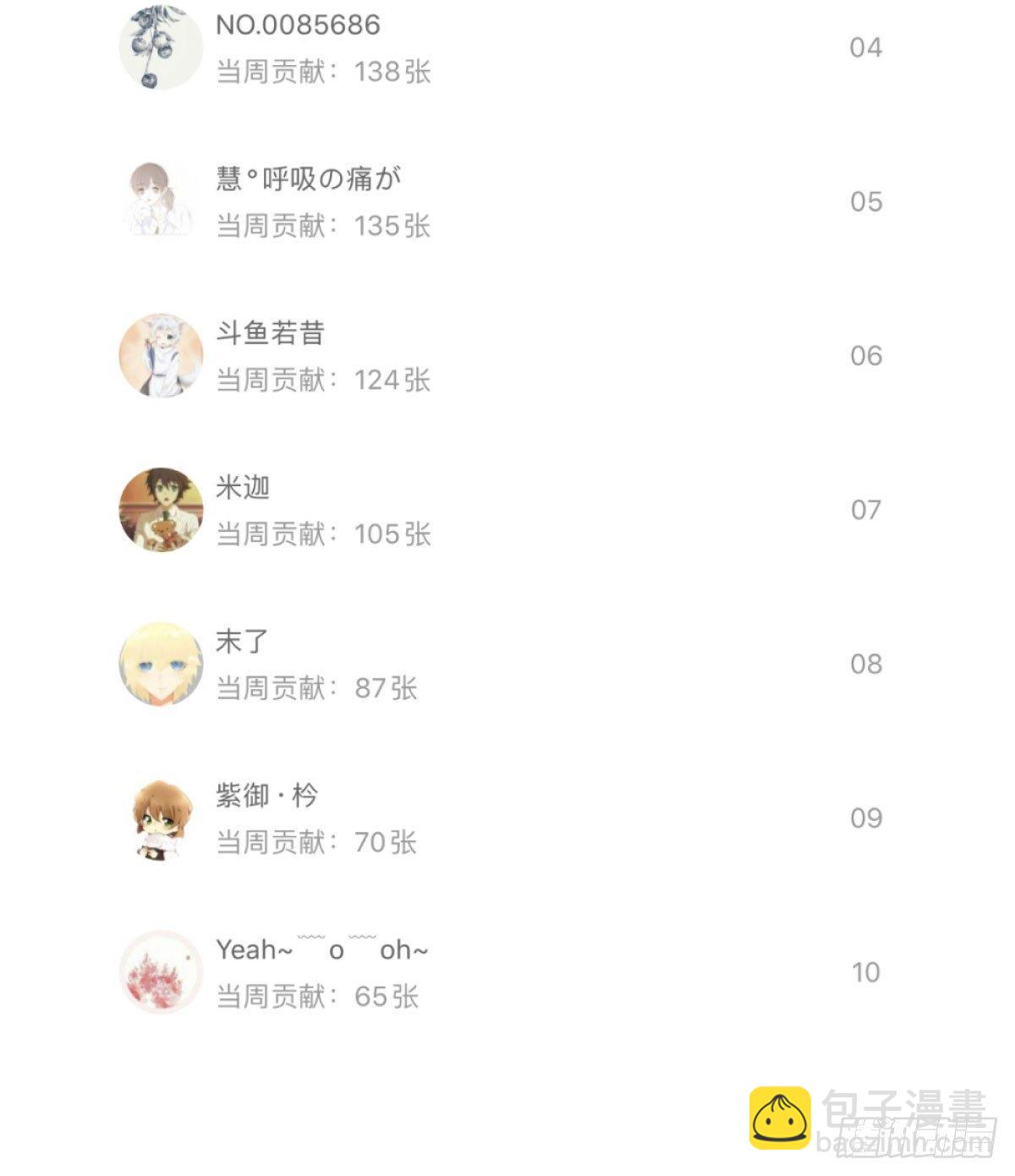
Task: Open the floral avatar of Yeah~o~oh~
Action: tap(162, 972)
